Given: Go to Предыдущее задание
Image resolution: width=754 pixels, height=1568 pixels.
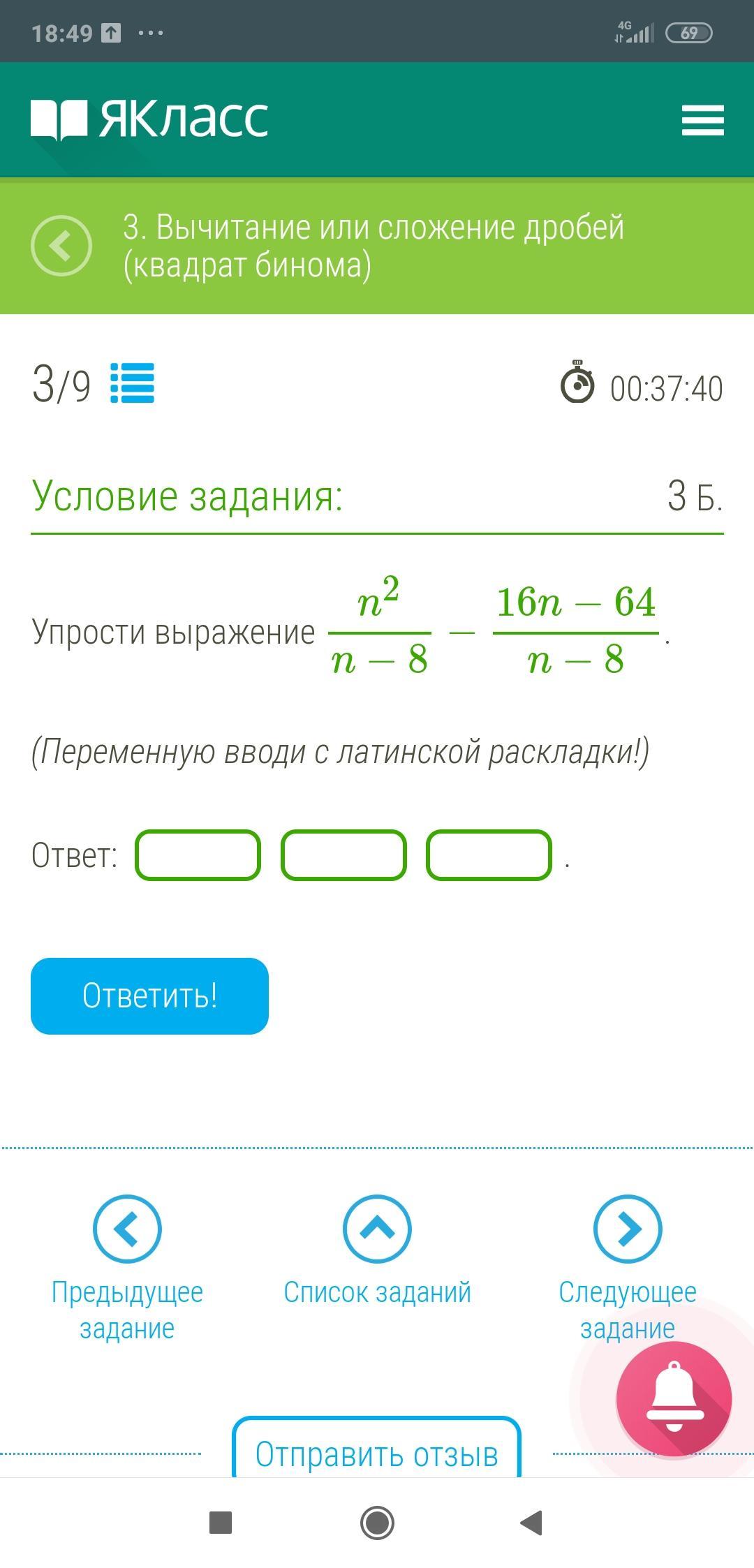Looking at the screenshot, I should tap(127, 1268).
